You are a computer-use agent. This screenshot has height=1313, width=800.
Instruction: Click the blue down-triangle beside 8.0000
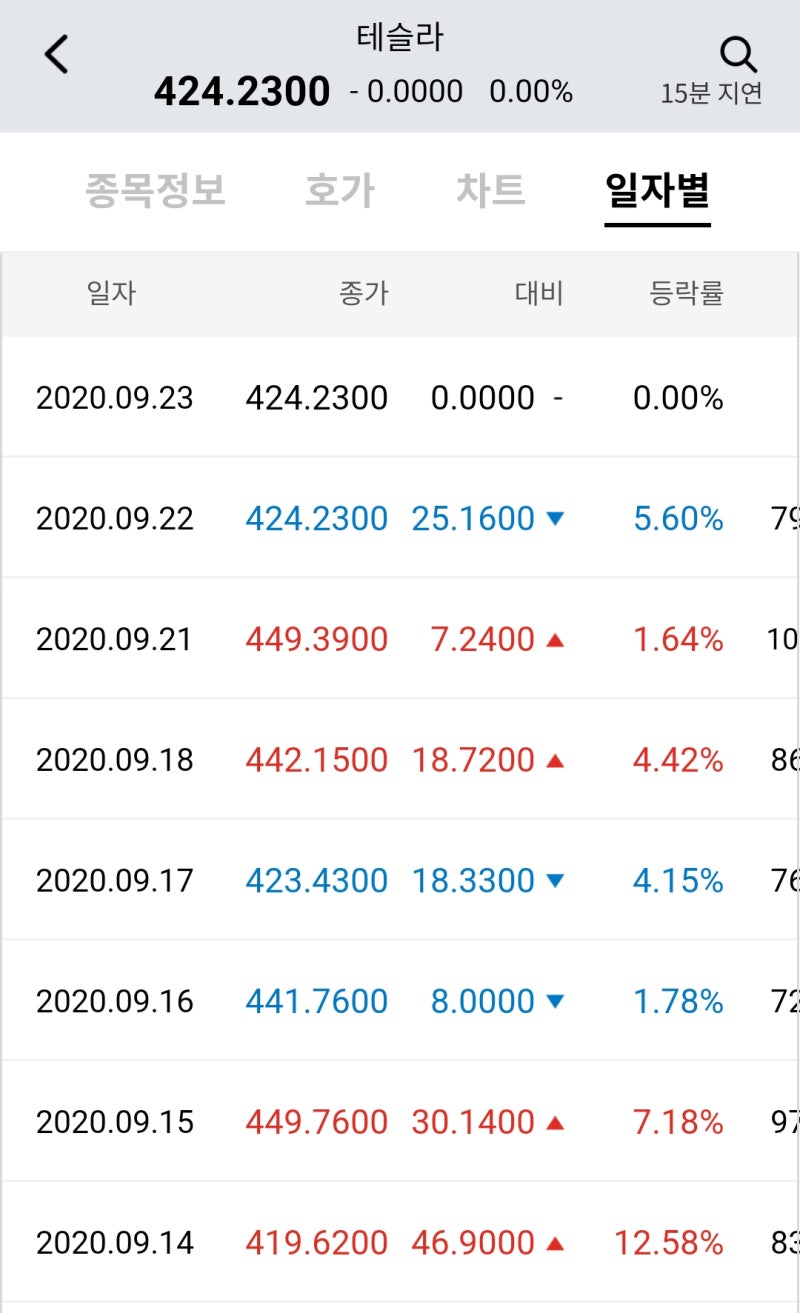click(x=556, y=1000)
